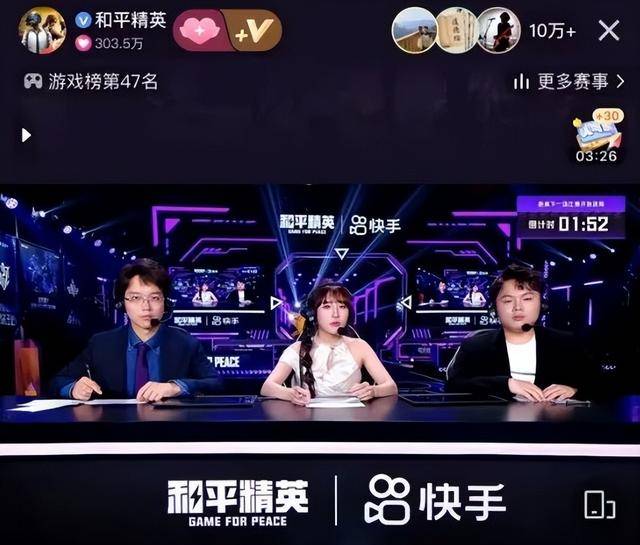The image size is (640, 545).
Task: Open 游戏榜第47名 ranking
Action: 92,82
